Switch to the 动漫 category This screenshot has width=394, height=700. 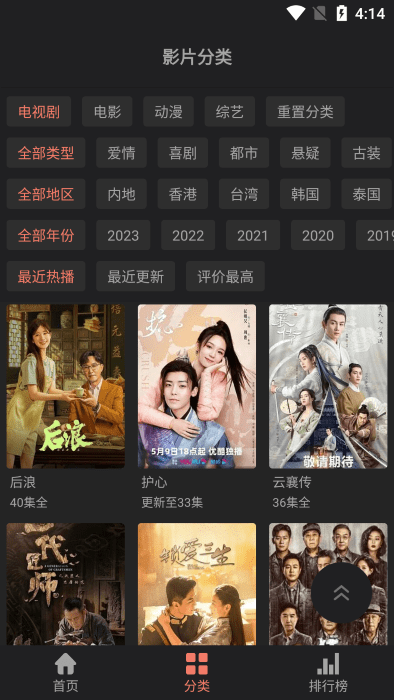coord(168,112)
